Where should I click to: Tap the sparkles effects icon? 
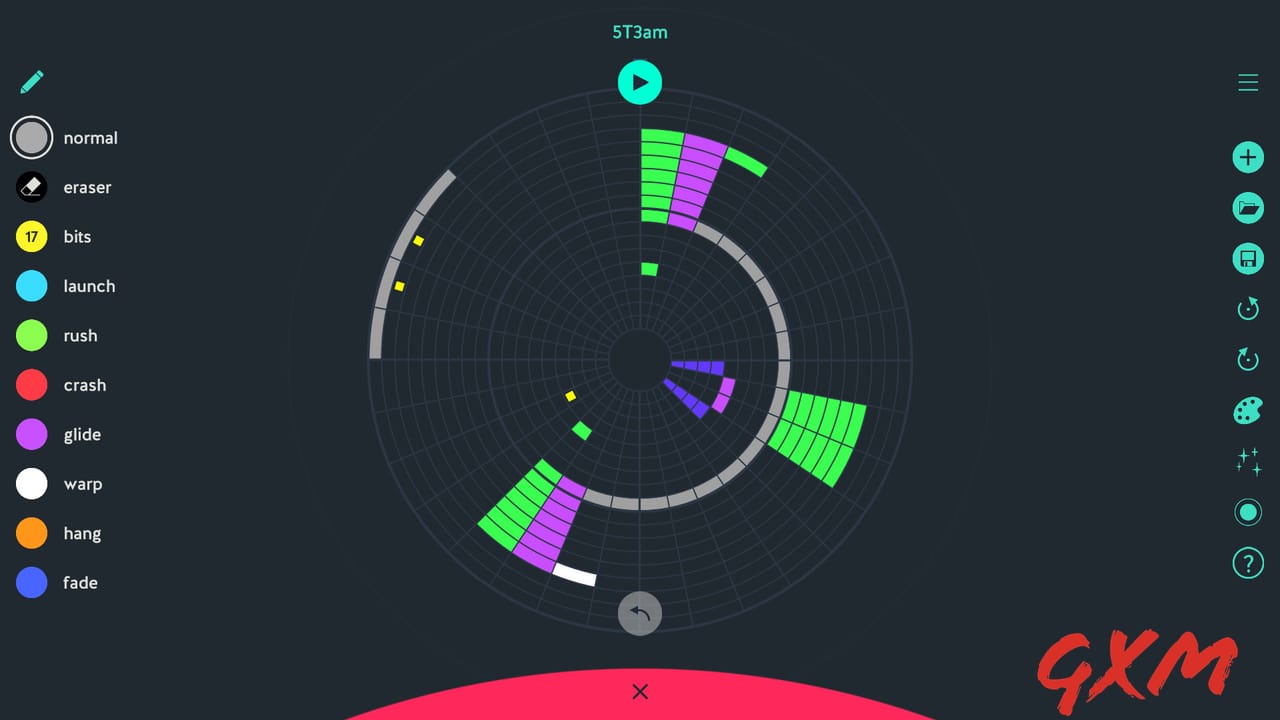1248,461
